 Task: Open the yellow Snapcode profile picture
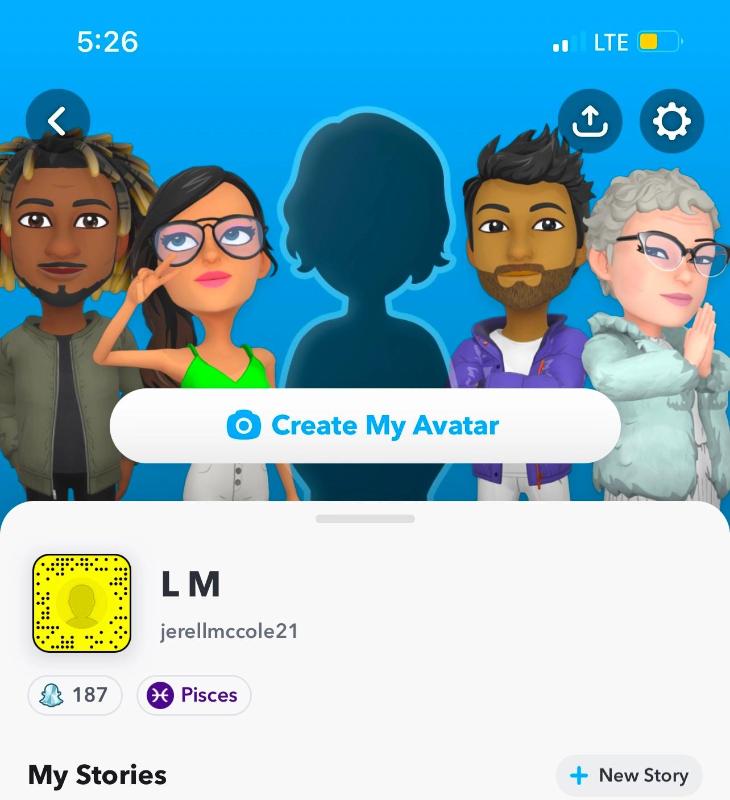click(82, 604)
